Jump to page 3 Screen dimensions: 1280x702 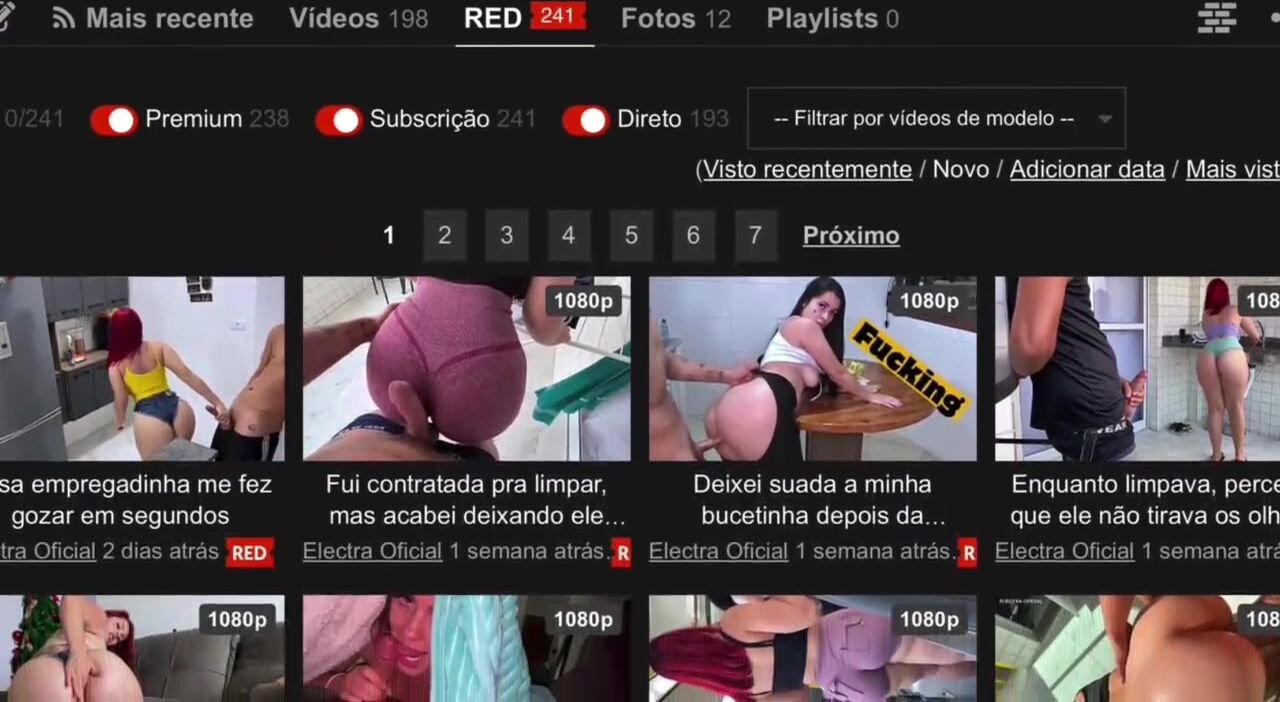tap(506, 236)
